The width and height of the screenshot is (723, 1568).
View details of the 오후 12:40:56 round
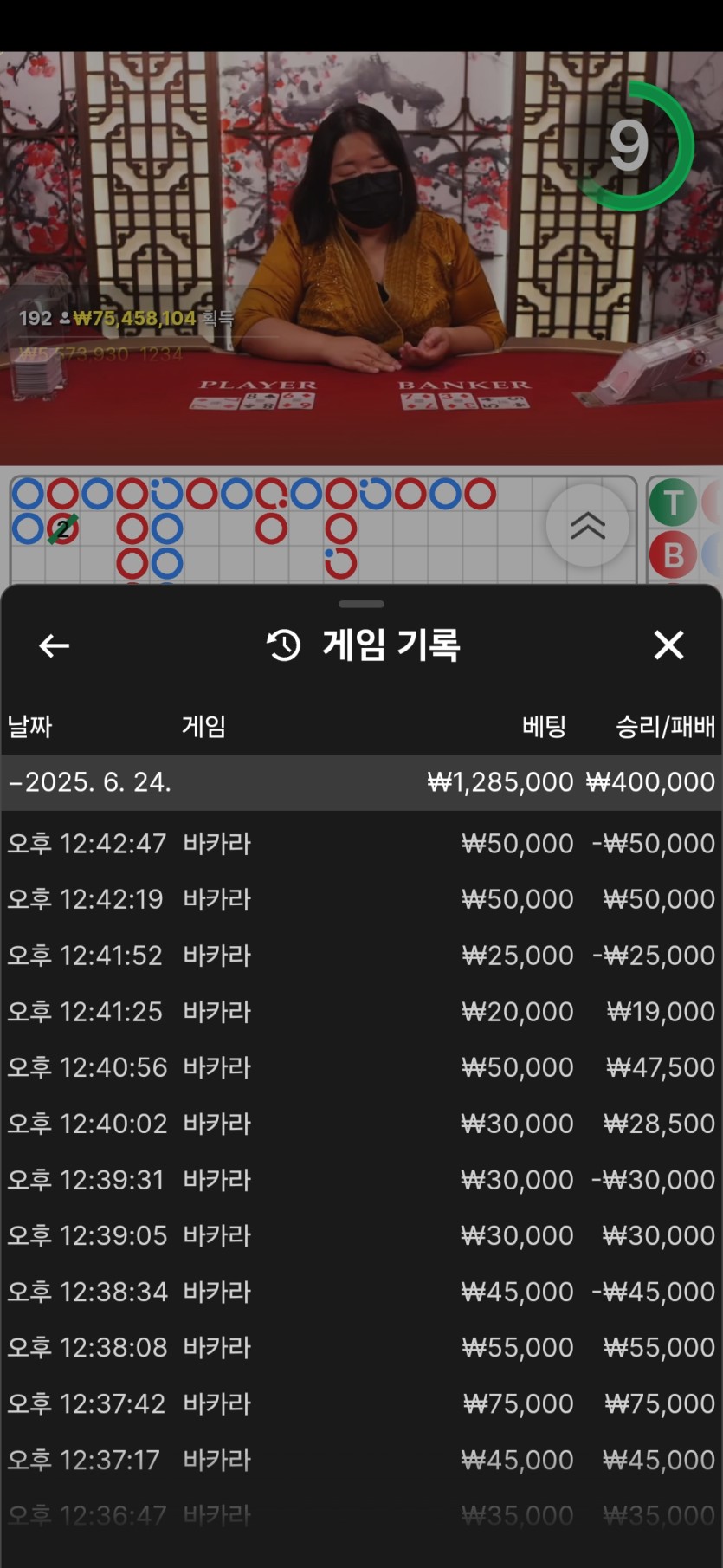coord(361,1067)
